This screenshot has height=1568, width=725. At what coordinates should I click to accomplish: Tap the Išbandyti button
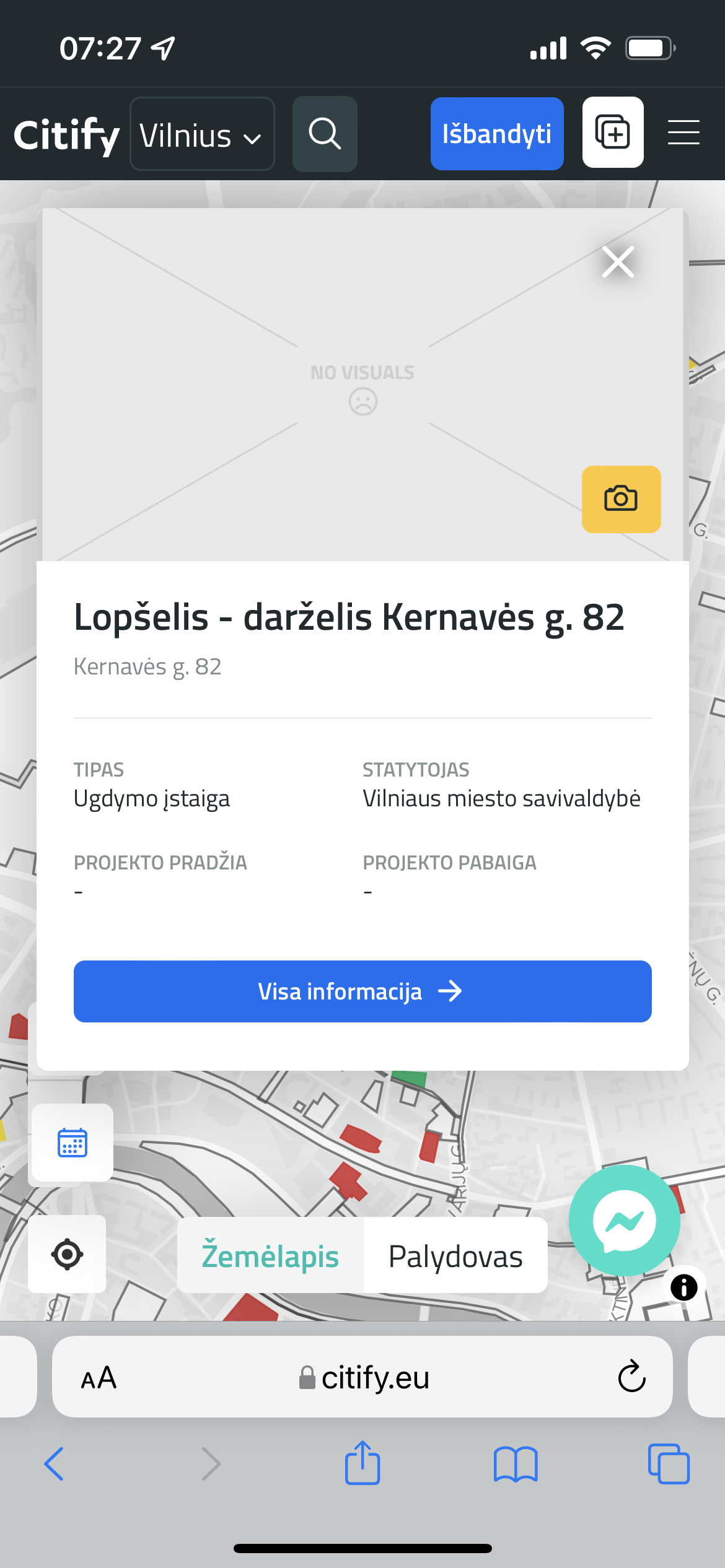coord(497,134)
